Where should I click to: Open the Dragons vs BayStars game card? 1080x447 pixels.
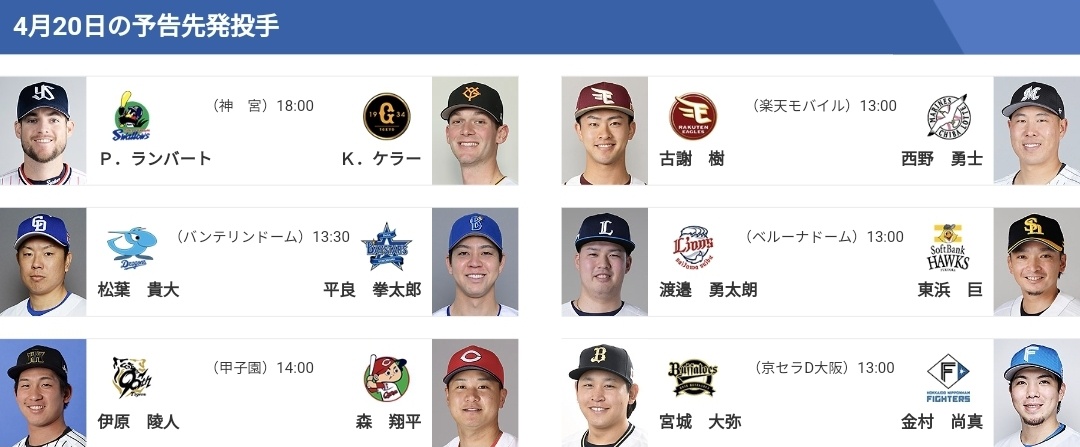pyautogui.click(x=260, y=262)
